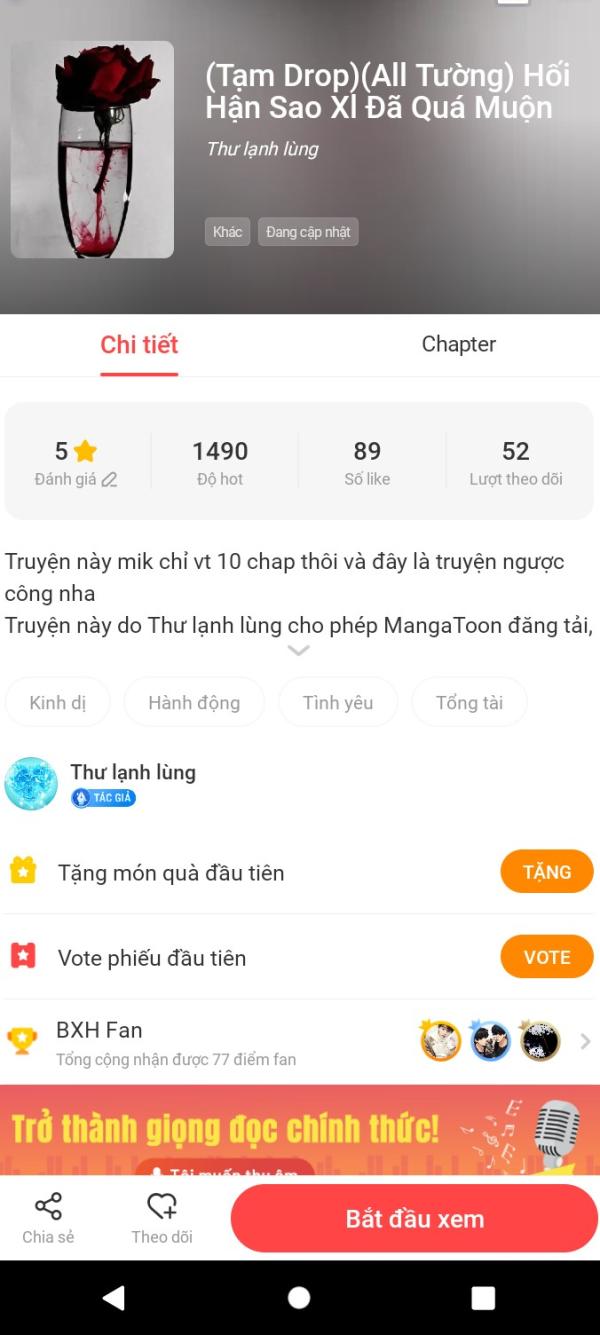Tap the TẶNG gift button
The width and height of the screenshot is (600, 1335).
pyautogui.click(x=546, y=872)
